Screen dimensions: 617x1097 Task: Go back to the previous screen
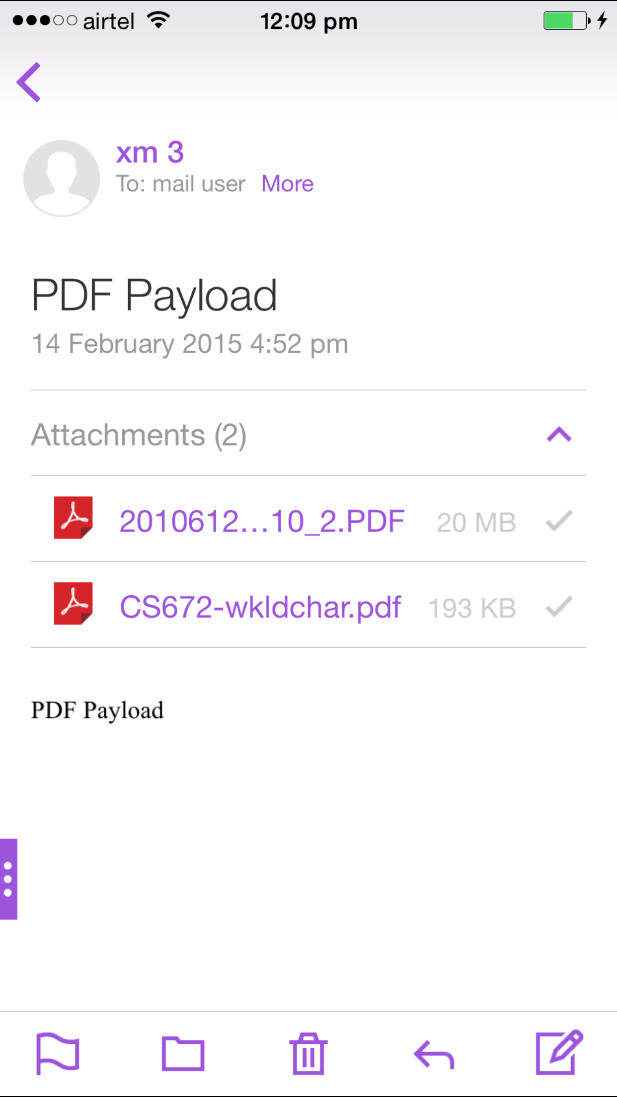tap(29, 82)
